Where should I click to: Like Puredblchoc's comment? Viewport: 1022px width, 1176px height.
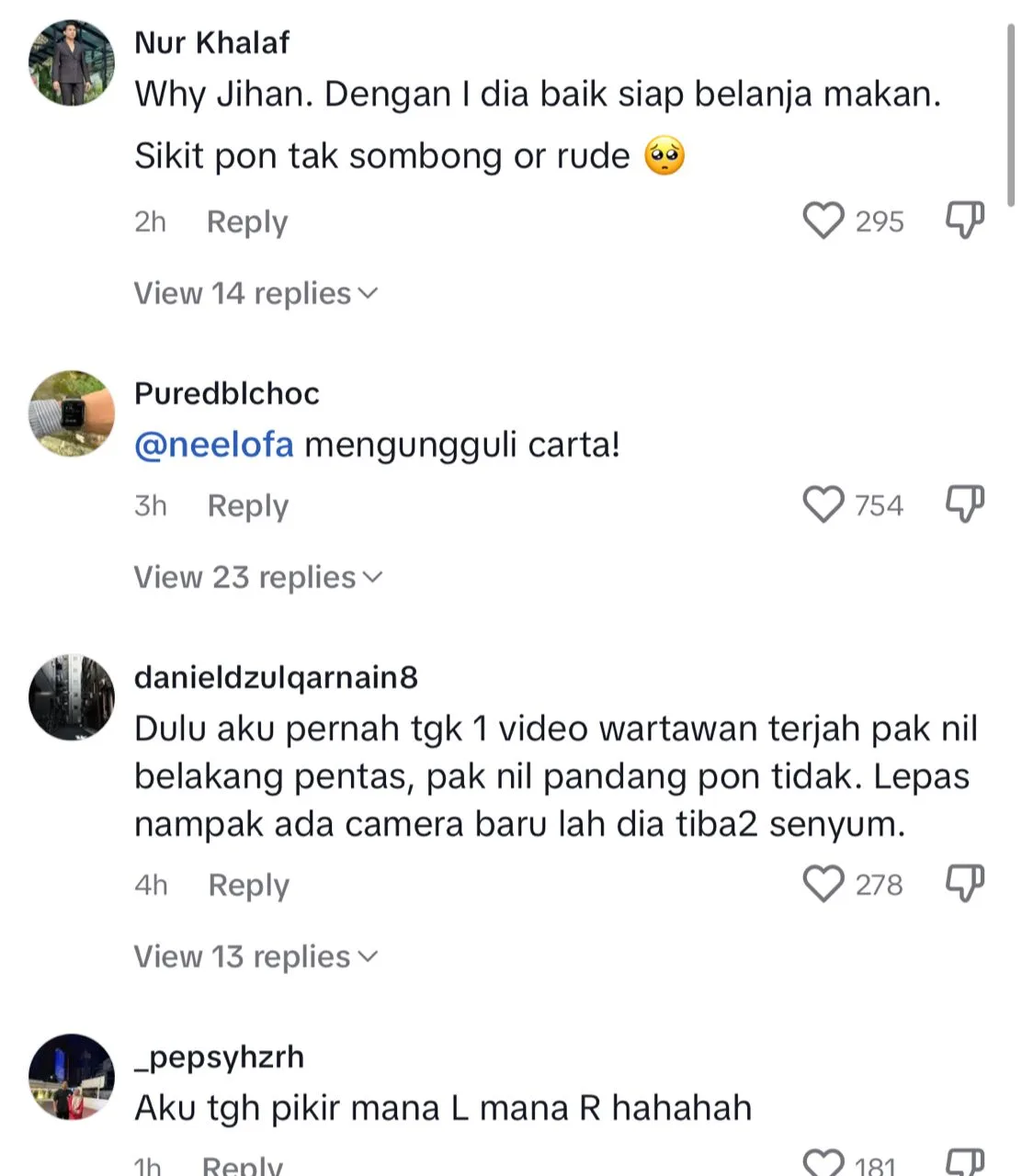click(823, 504)
